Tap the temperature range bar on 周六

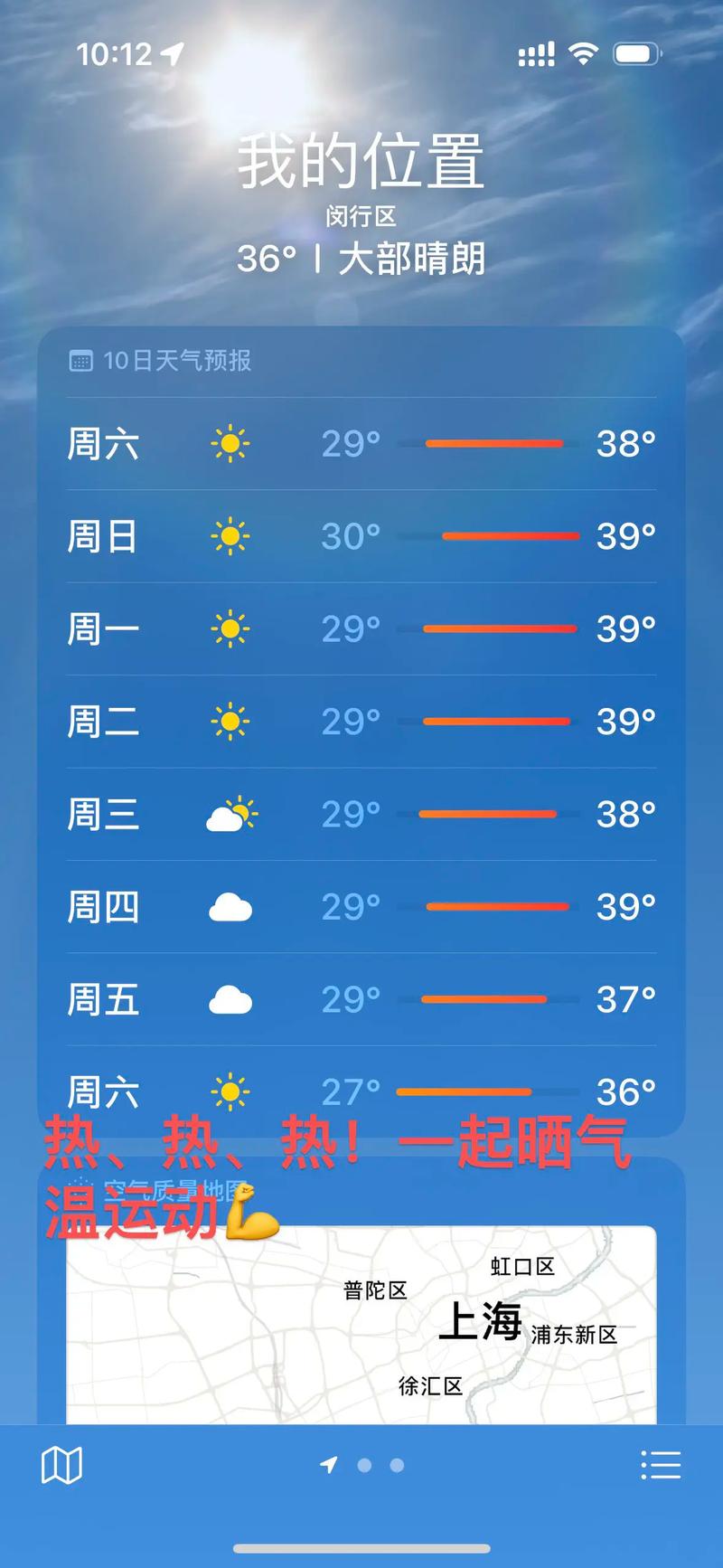[x=495, y=444]
